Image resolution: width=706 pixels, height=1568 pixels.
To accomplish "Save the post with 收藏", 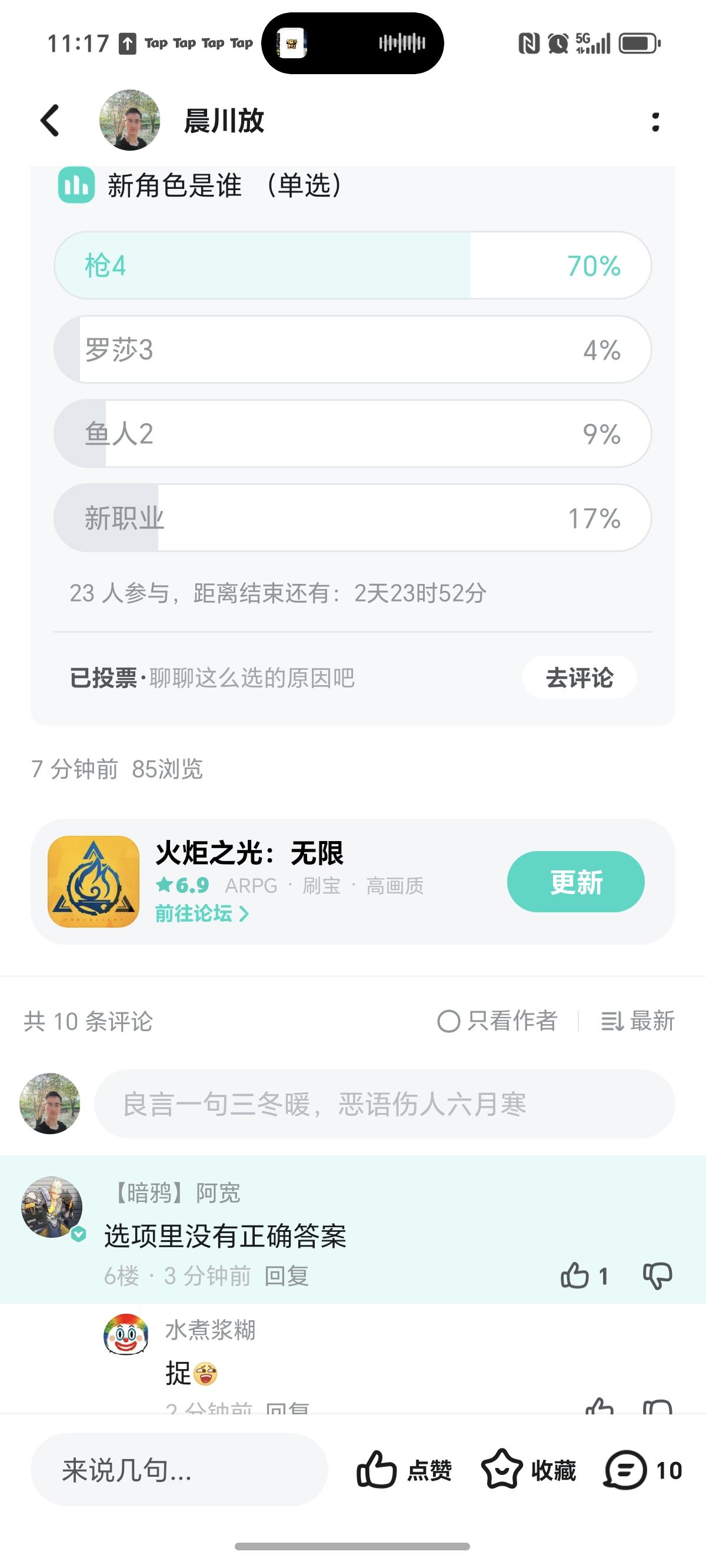I will point(528,1470).
